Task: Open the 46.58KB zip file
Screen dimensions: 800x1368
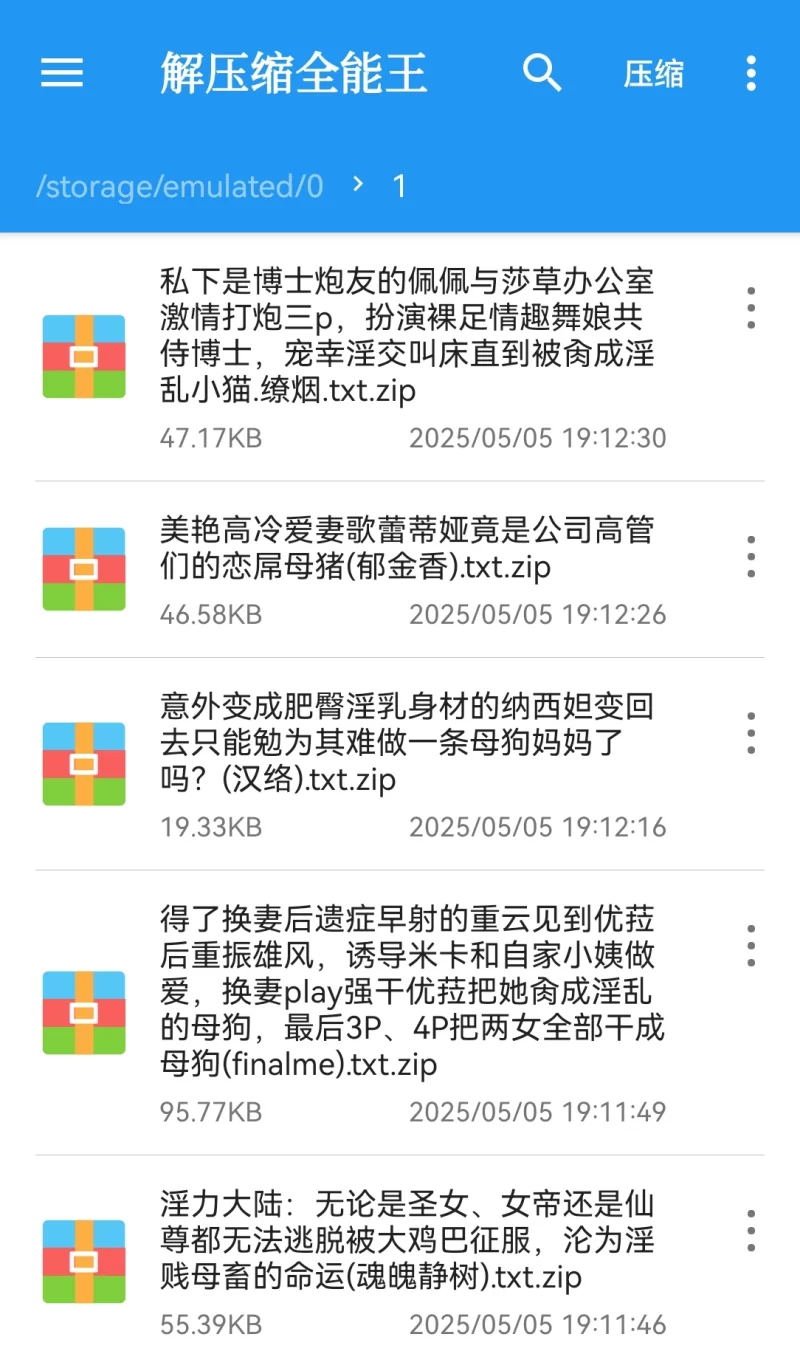Action: [400, 569]
